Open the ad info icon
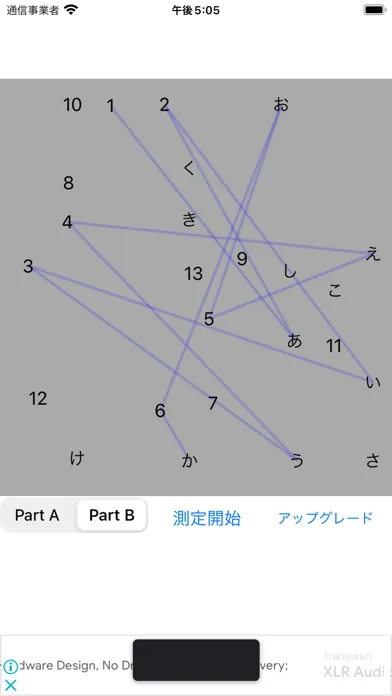The width and height of the screenshot is (392, 696). tap(11, 666)
